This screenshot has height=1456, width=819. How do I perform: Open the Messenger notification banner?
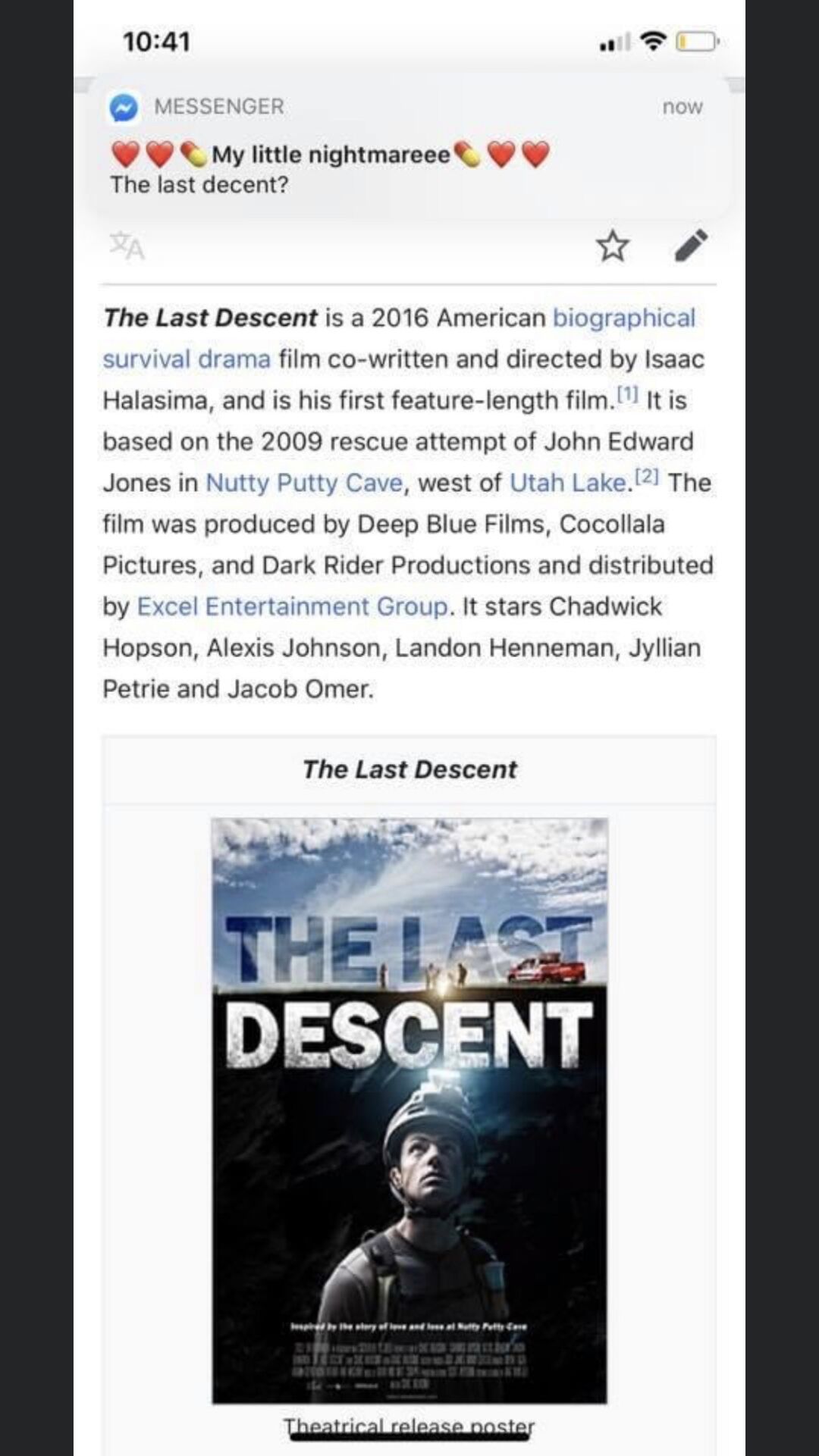[x=409, y=147]
